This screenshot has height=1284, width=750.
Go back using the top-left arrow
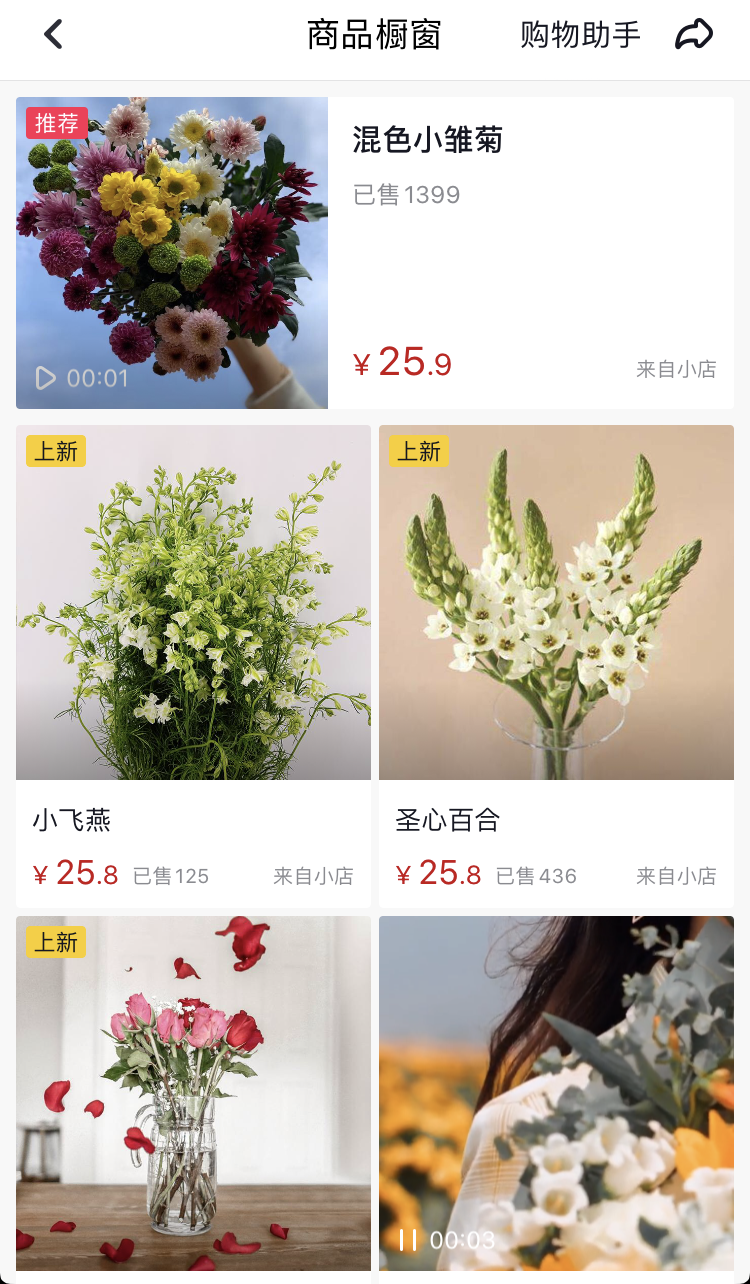[x=54, y=35]
